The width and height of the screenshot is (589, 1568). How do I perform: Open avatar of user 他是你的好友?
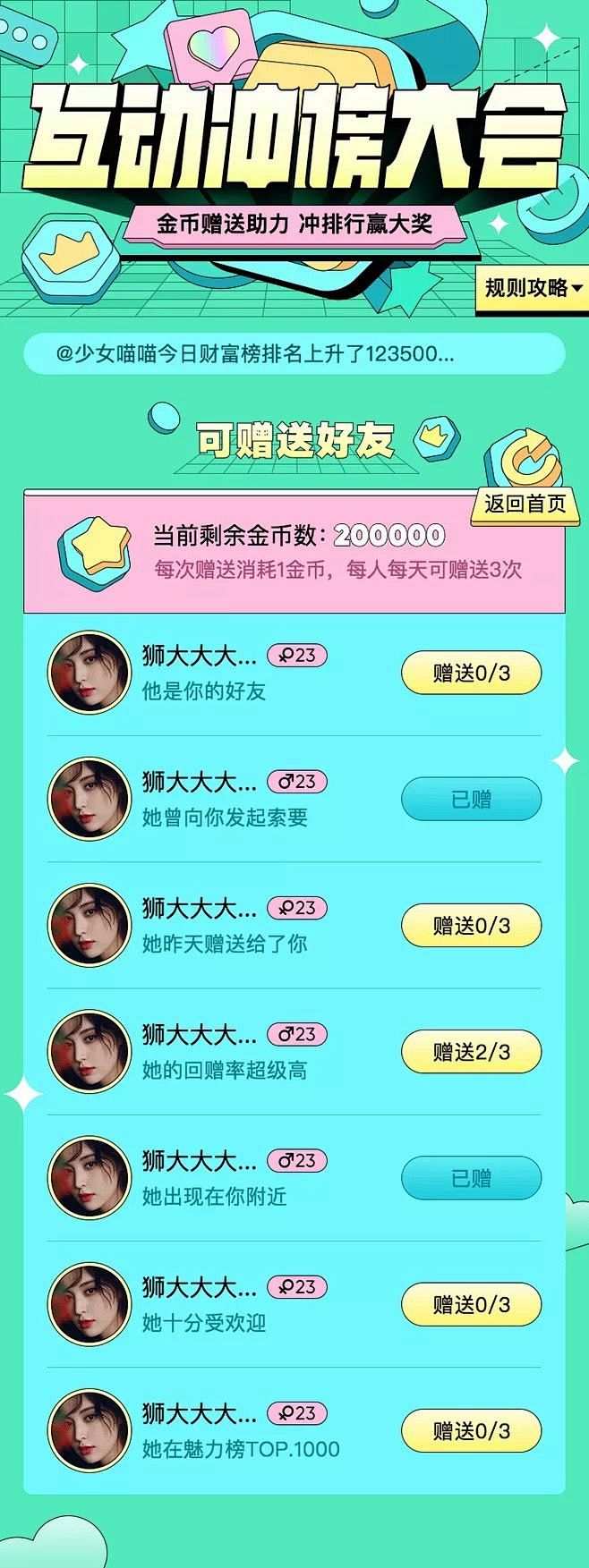(89, 674)
